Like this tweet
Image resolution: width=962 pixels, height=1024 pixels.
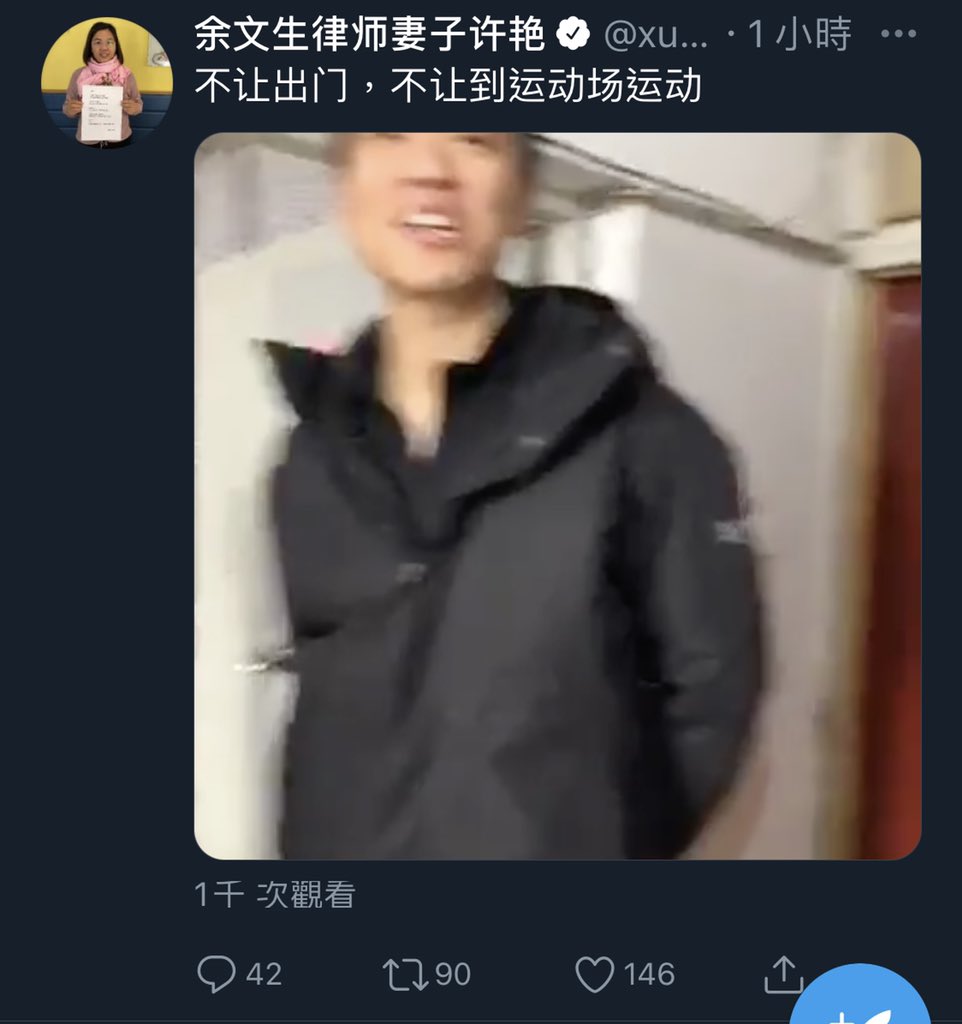pyautogui.click(x=595, y=974)
